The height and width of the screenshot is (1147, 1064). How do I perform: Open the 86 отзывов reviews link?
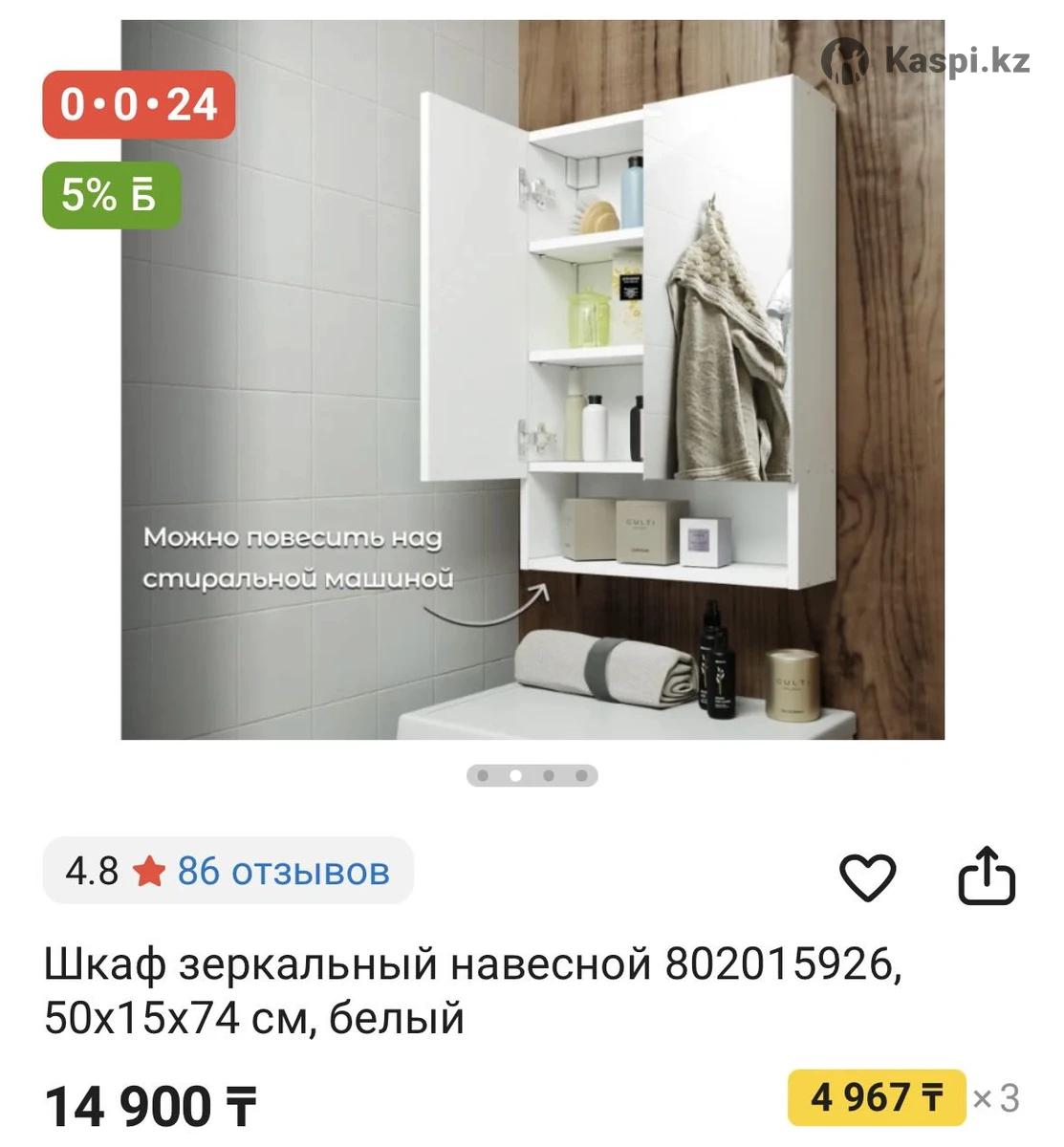click(283, 872)
